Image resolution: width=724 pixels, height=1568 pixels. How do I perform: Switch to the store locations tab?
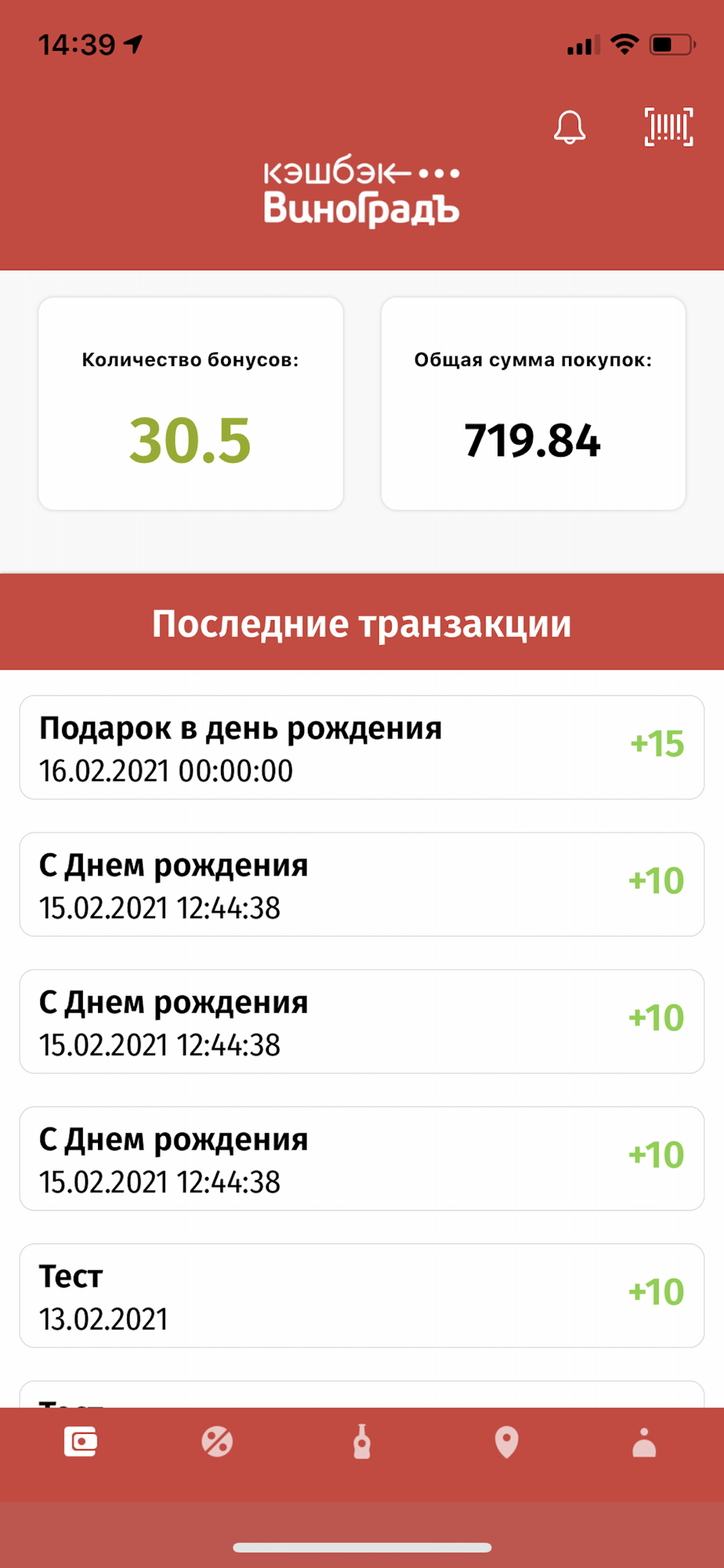(x=507, y=1442)
